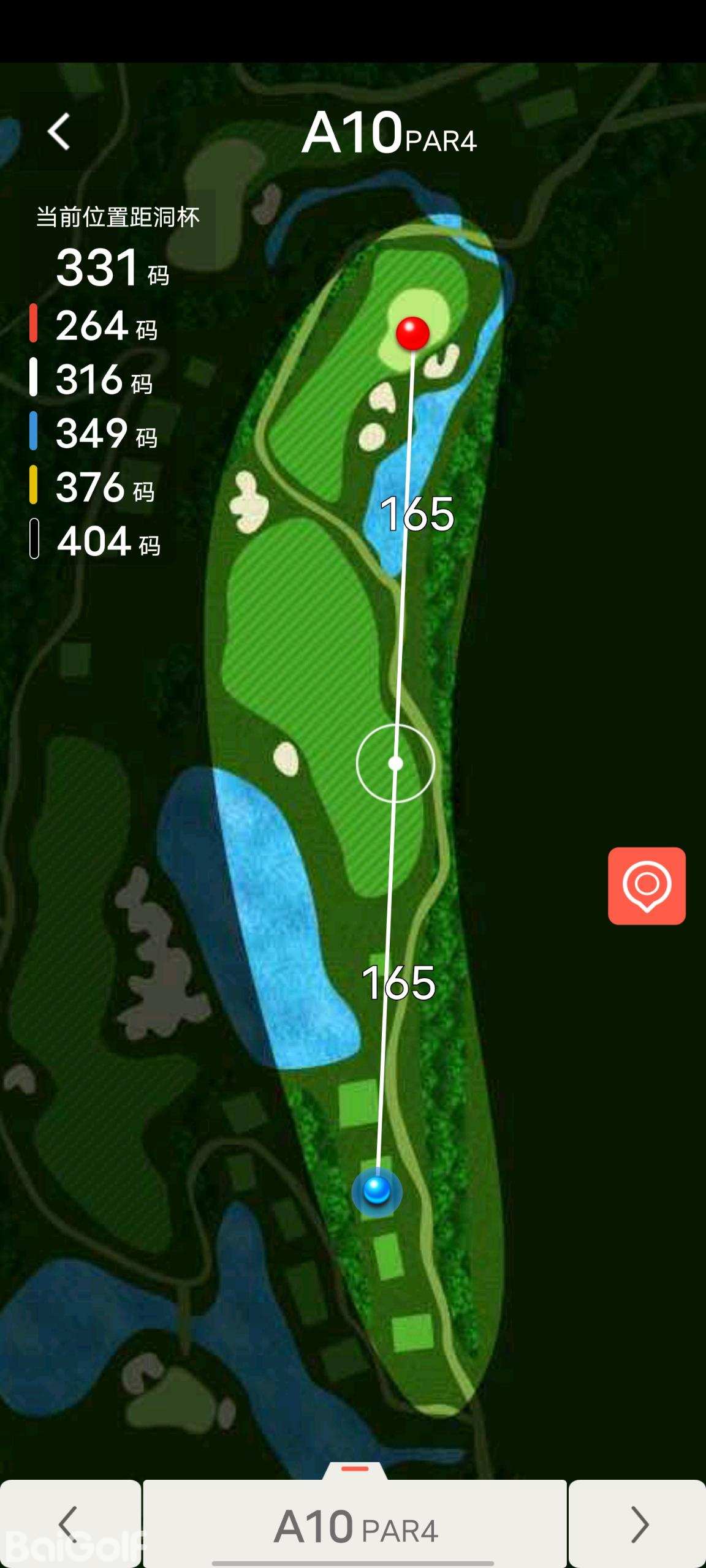Open the A10 PAR4 hole selector
The width and height of the screenshot is (706, 1568).
click(x=355, y=1526)
